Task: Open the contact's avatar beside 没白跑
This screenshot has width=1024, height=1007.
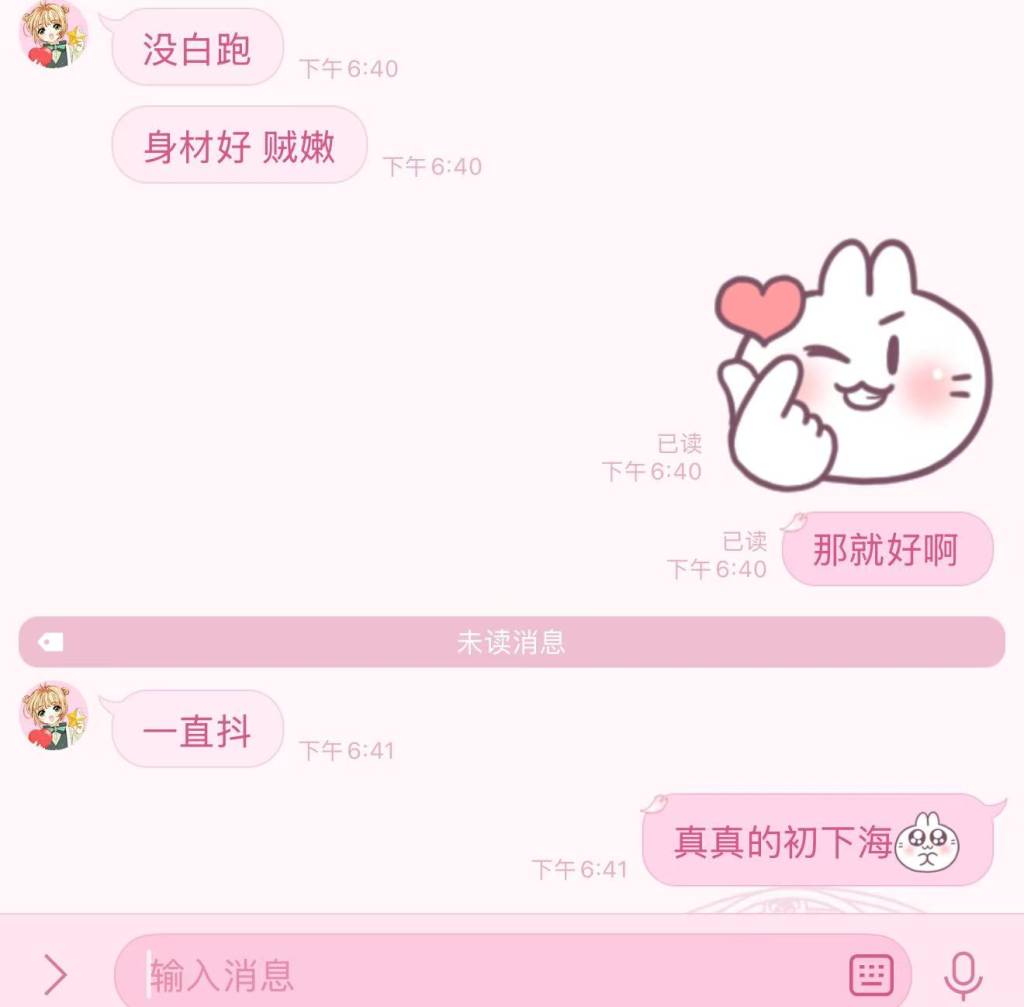Action: 54,36
